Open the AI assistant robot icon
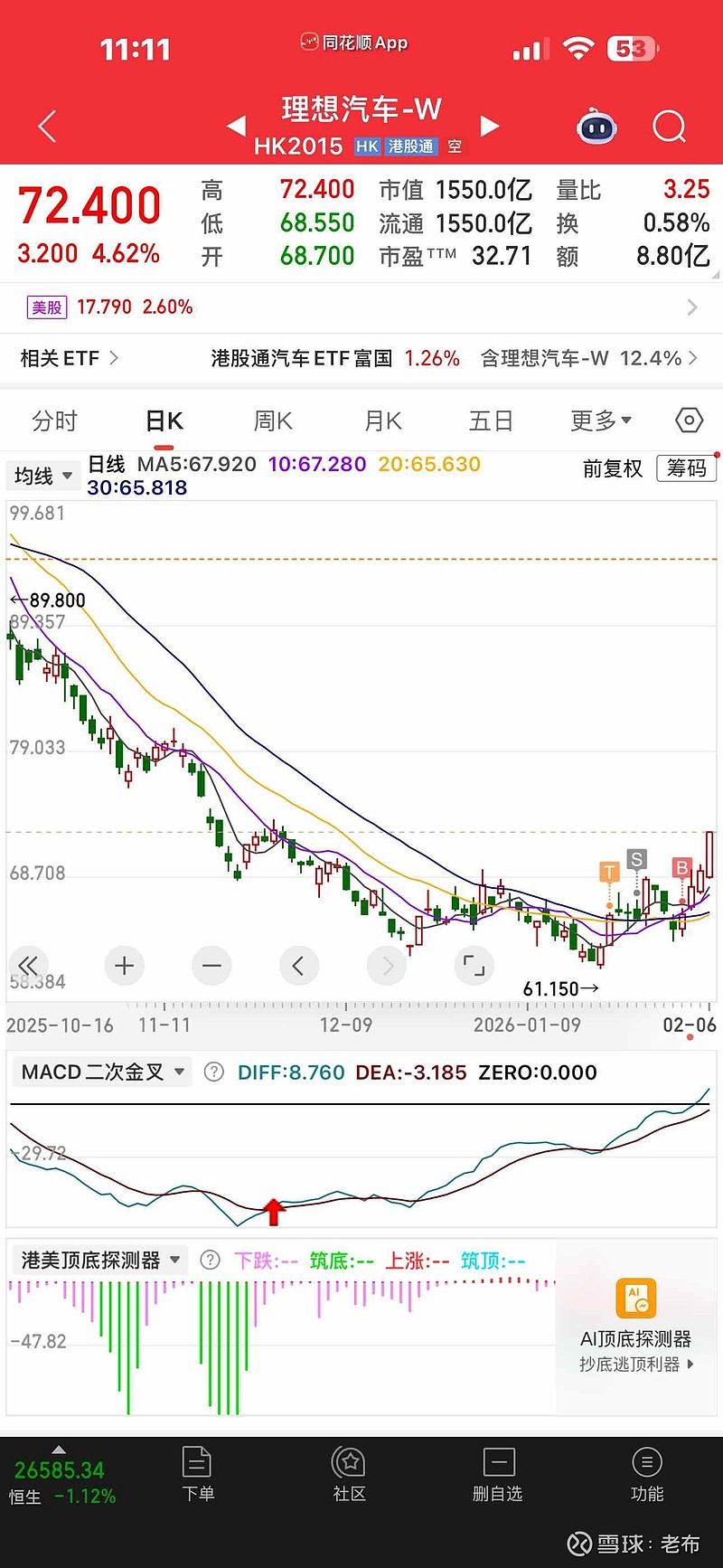 pyautogui.click(x=596, y=127)
